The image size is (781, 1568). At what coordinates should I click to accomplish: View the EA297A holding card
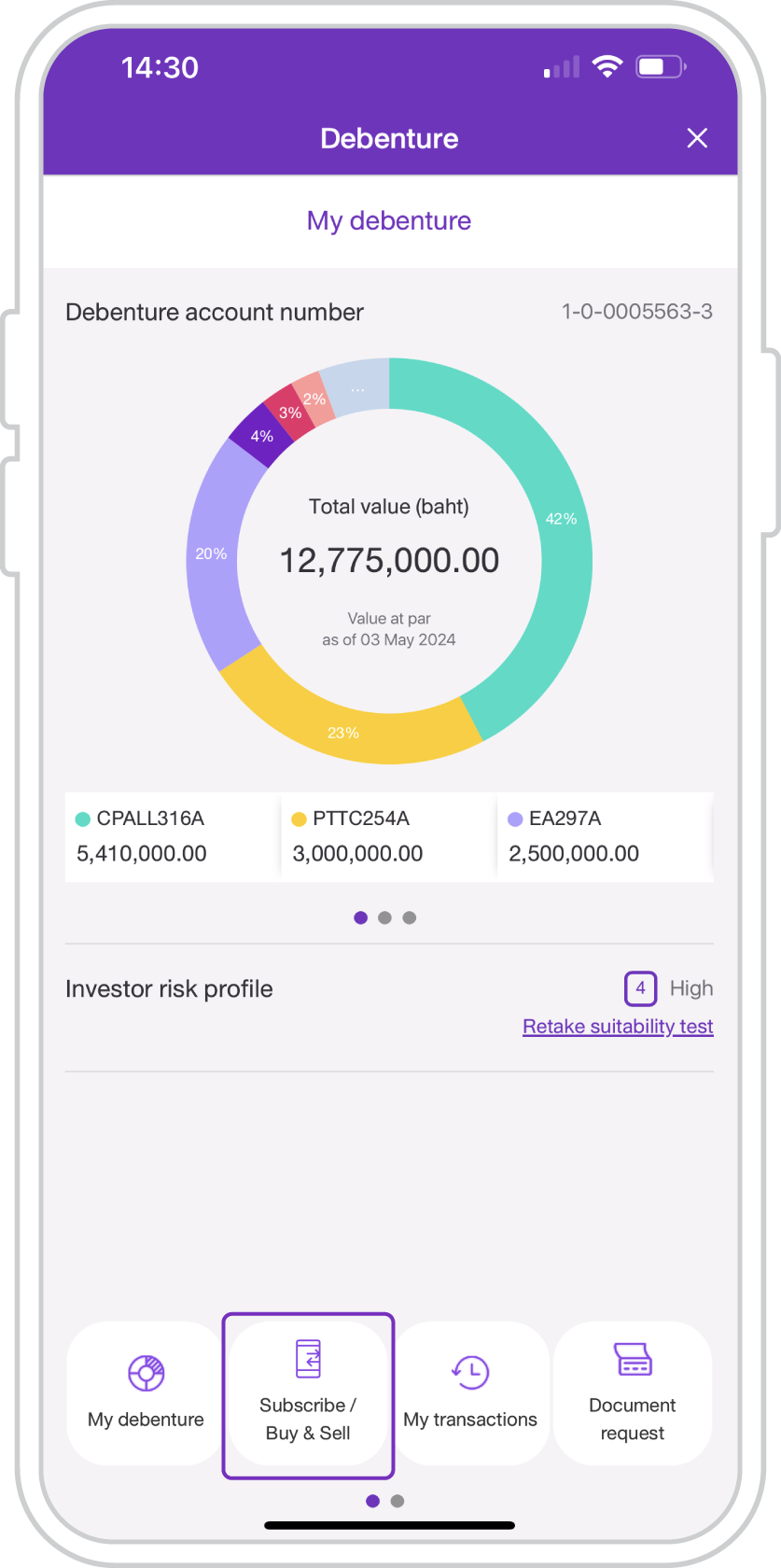point(604,836)
